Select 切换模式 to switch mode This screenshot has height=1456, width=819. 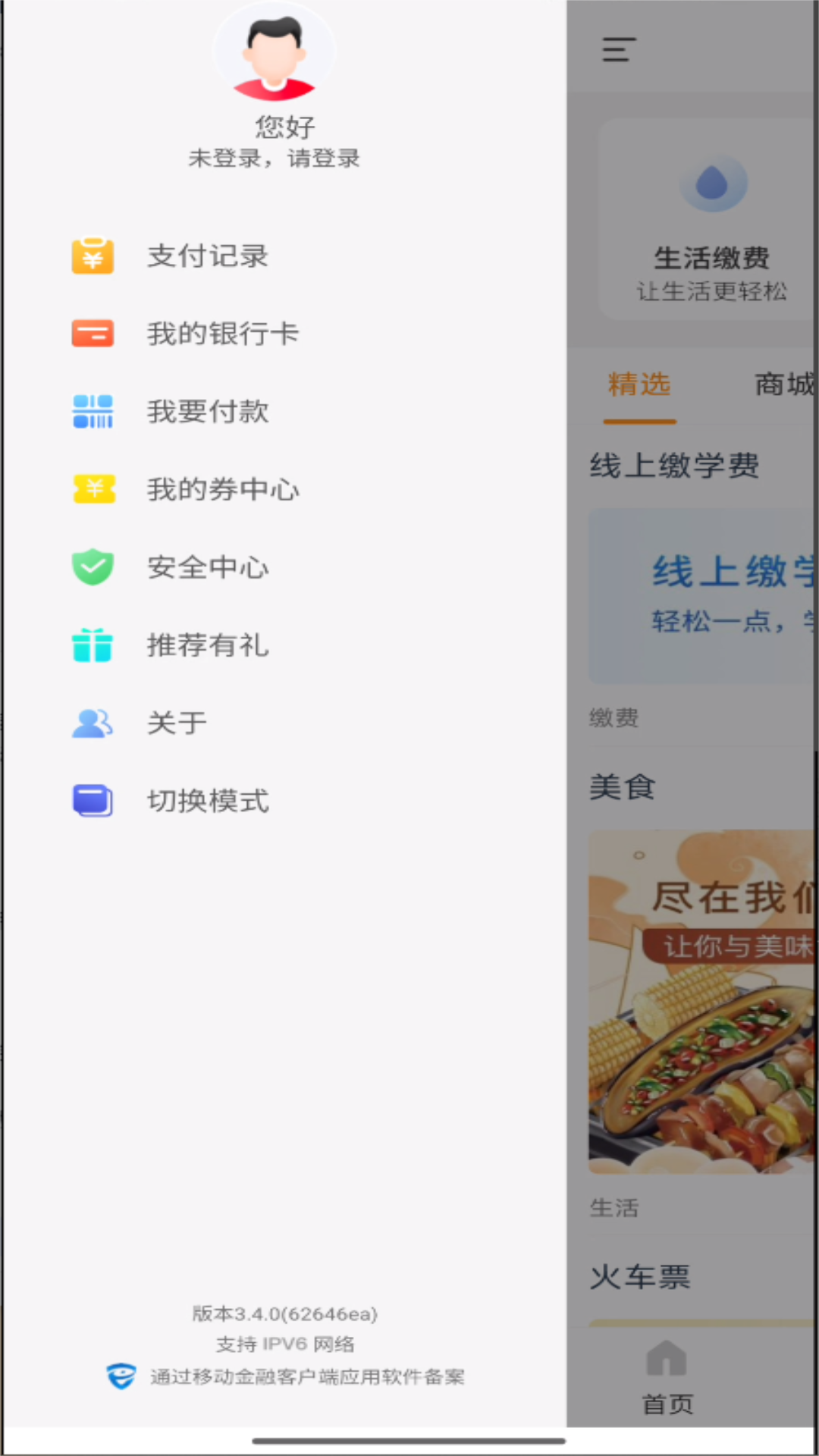pyautogui.click(x=207, y=801)
